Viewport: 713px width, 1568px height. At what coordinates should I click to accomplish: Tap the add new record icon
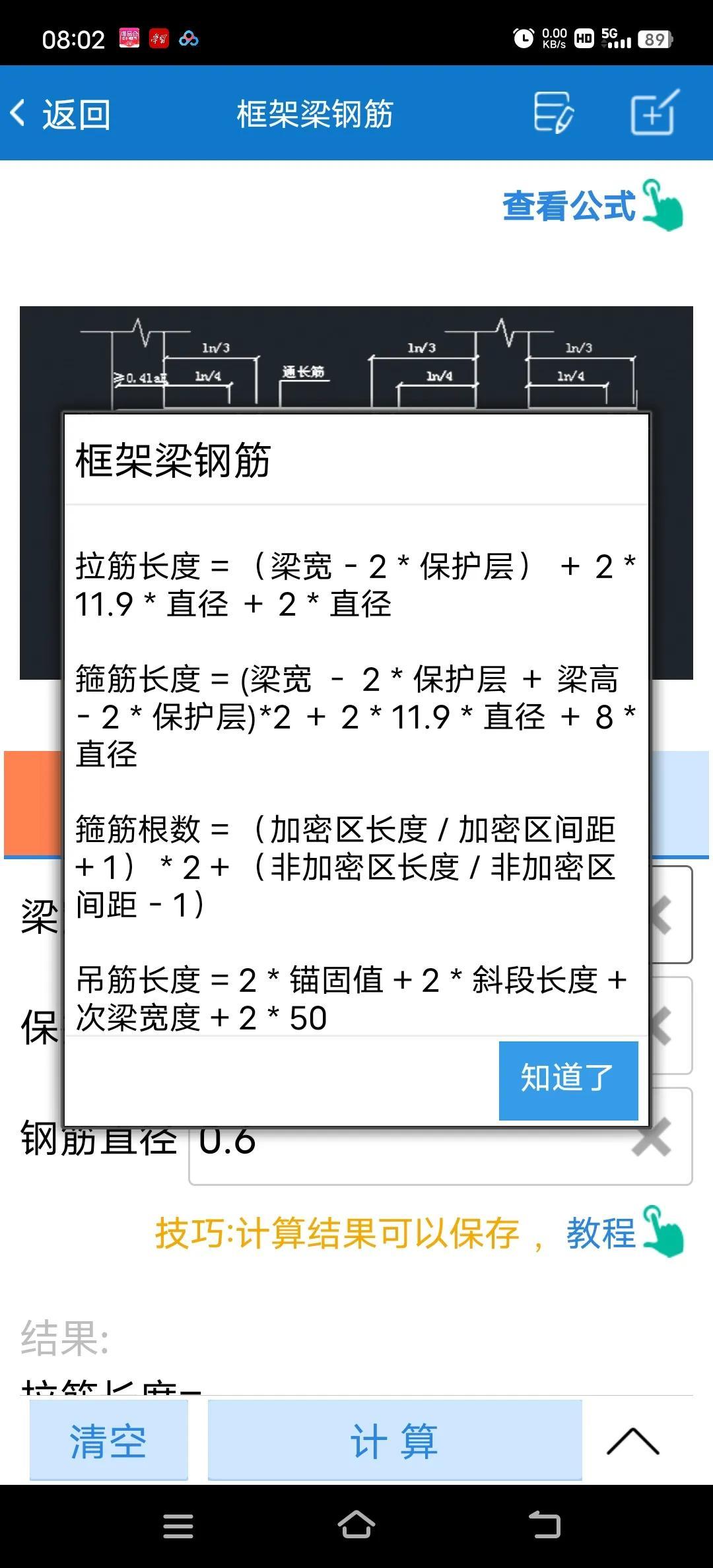point(654,114)
